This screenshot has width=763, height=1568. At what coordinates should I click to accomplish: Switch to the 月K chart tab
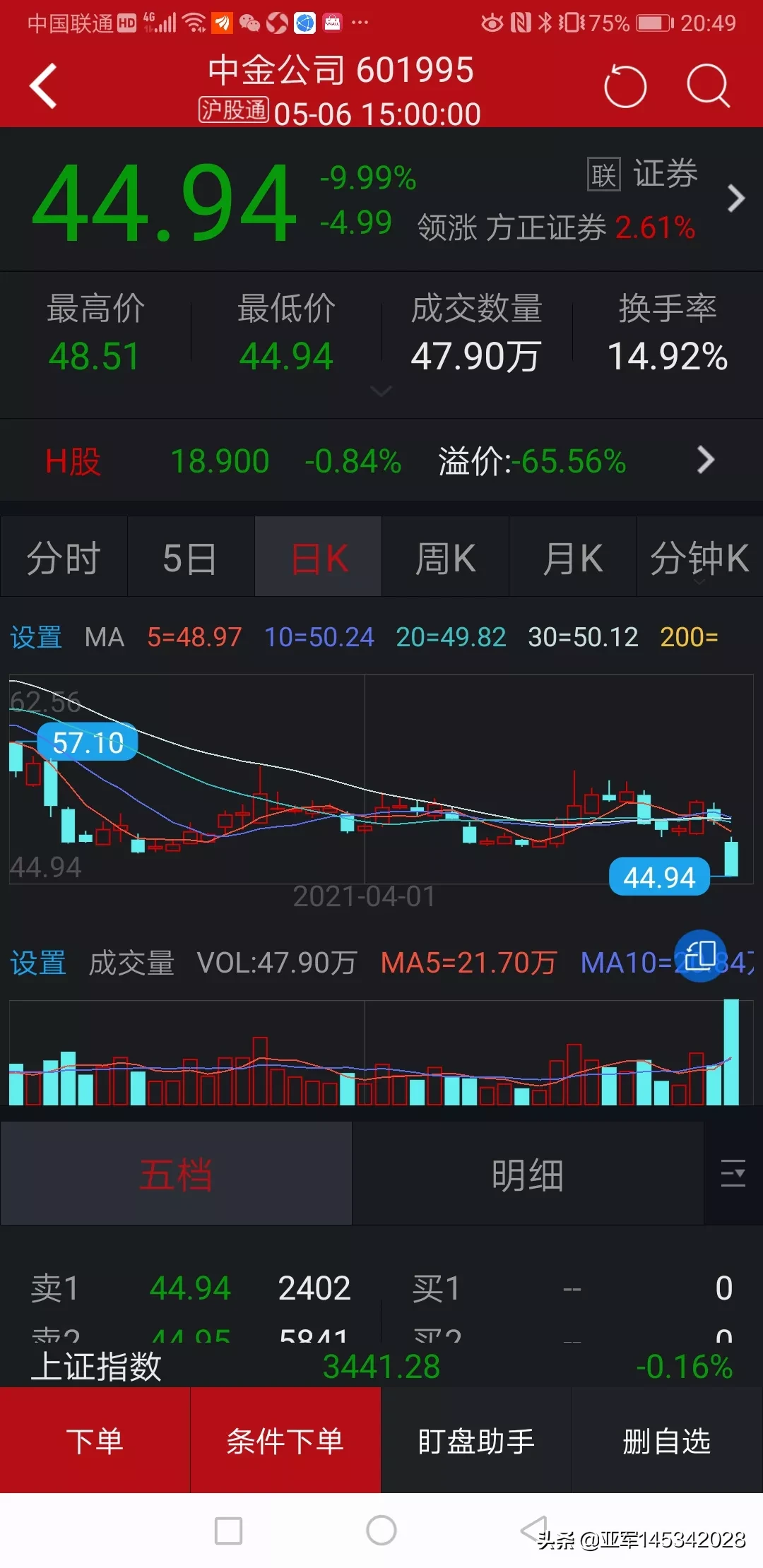click(572, 558)
